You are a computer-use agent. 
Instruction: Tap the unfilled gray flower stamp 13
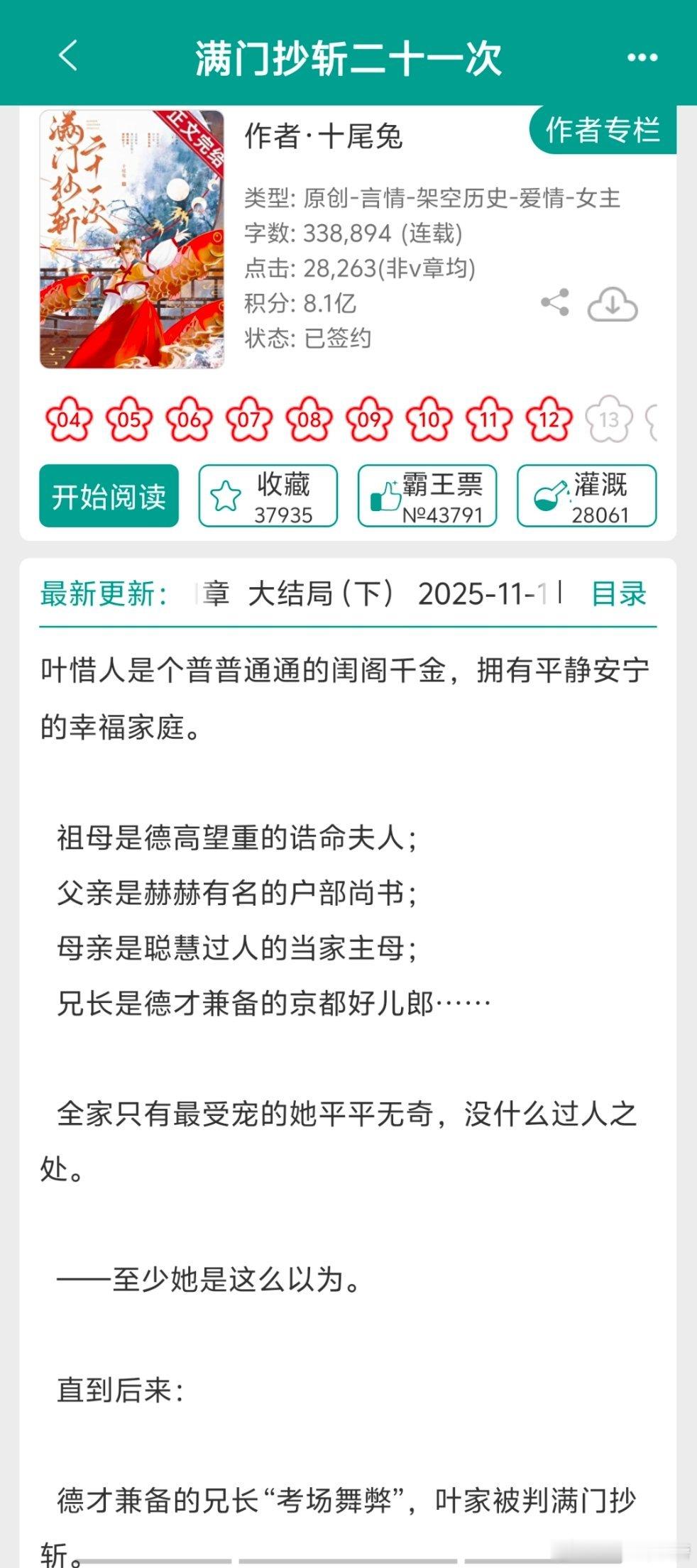(x=607, y=420)
